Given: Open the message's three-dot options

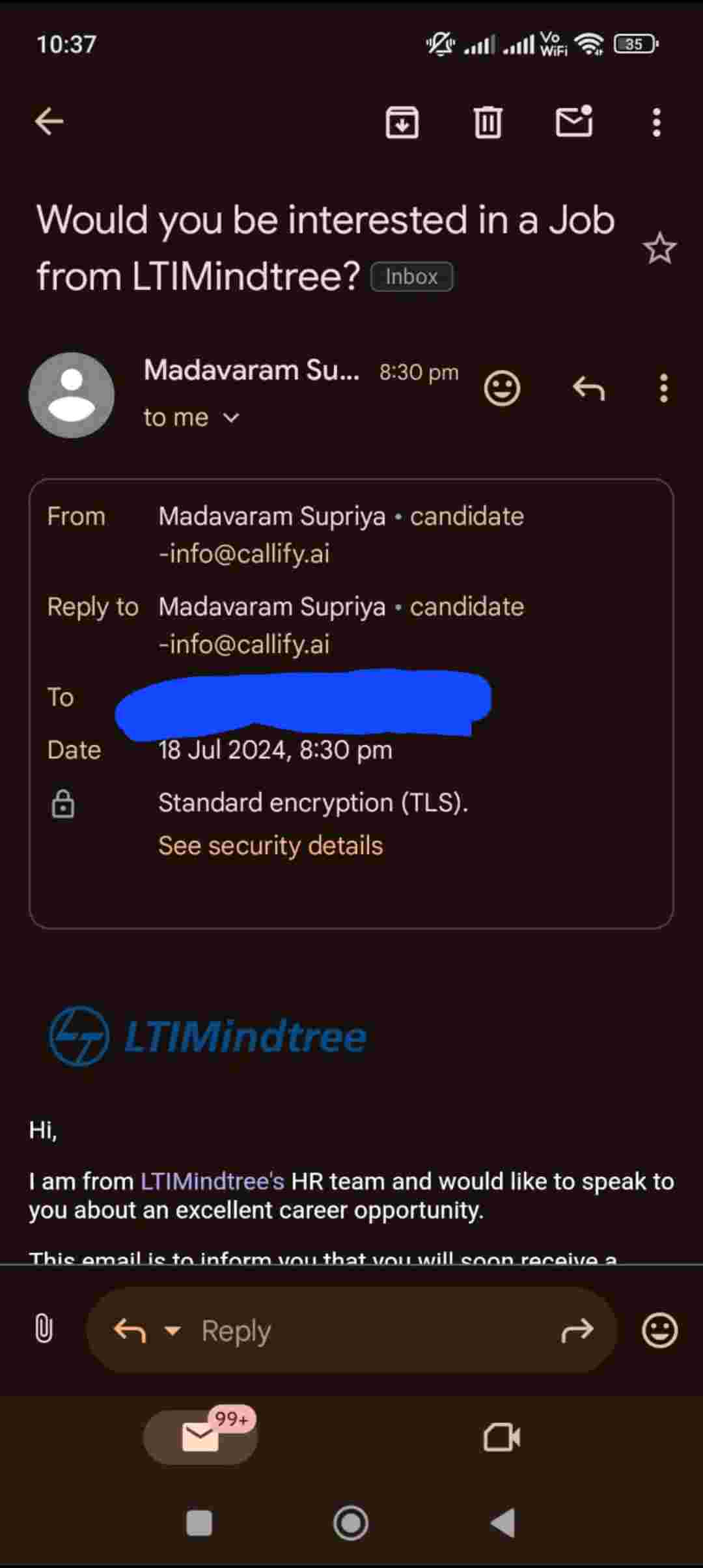Looking at the screenshot, I should [663, 389].
